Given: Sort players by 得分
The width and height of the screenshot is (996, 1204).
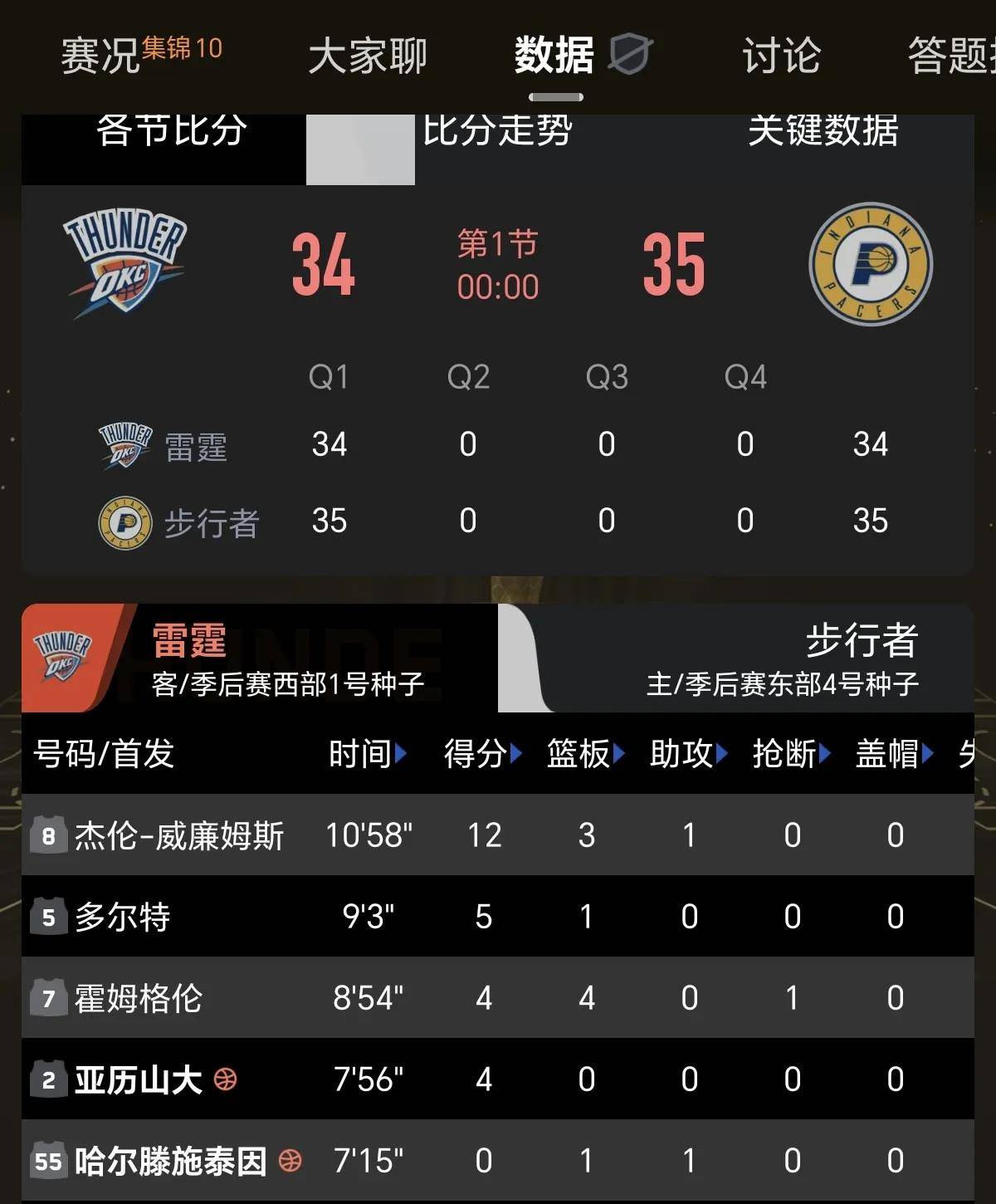Looking at the screenshot, I should [x=483, y=754].
